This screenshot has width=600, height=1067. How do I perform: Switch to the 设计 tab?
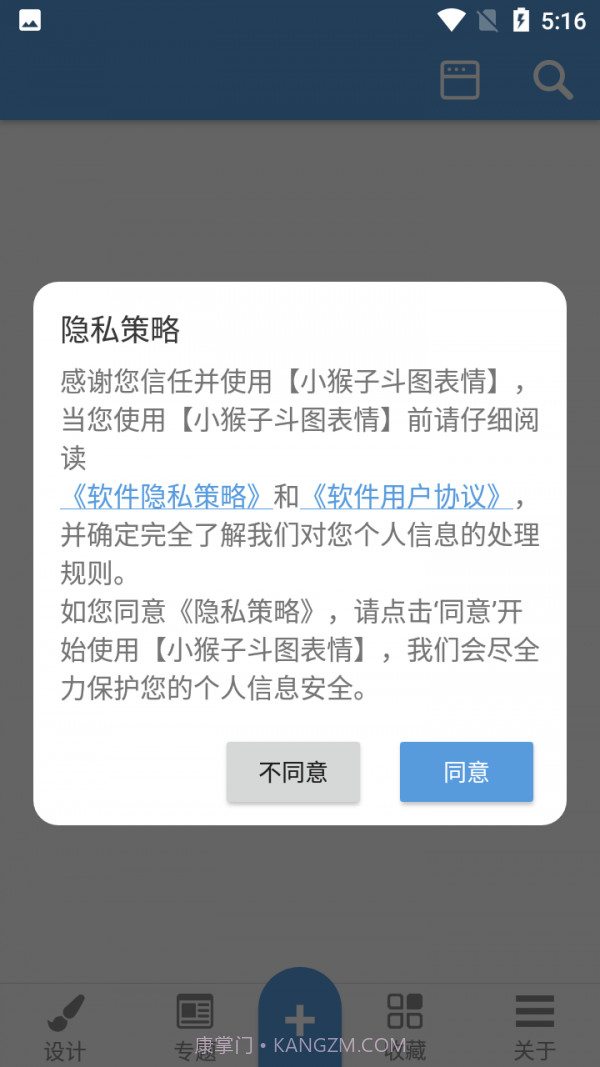pos(65,1025)
